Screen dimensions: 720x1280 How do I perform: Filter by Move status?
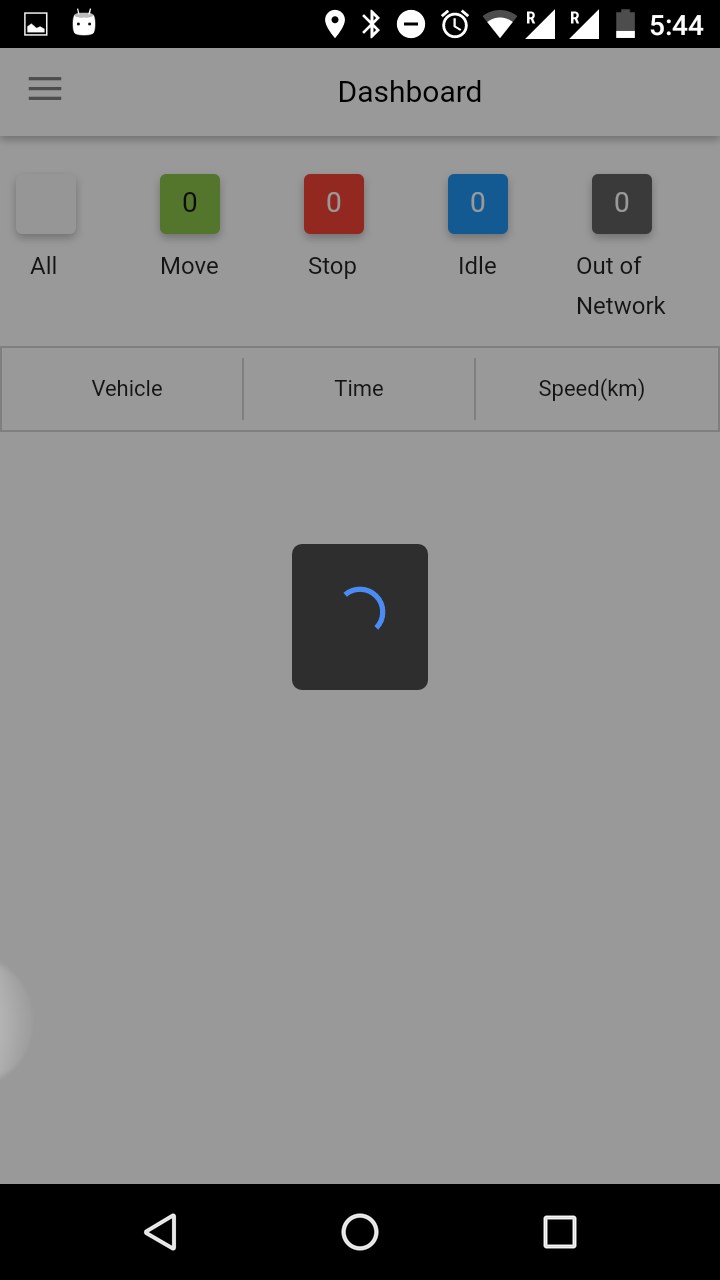[x=190, y=205]
